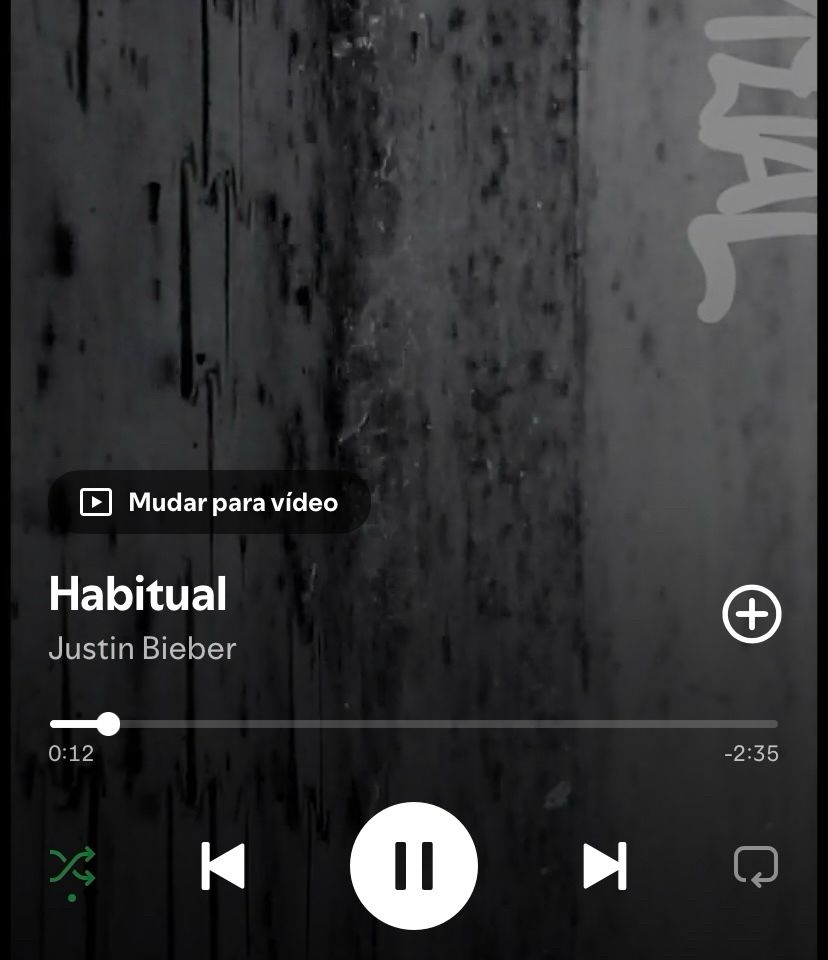Skip to the next track
This screenshot has width=828, height=960.
point(604,866)
